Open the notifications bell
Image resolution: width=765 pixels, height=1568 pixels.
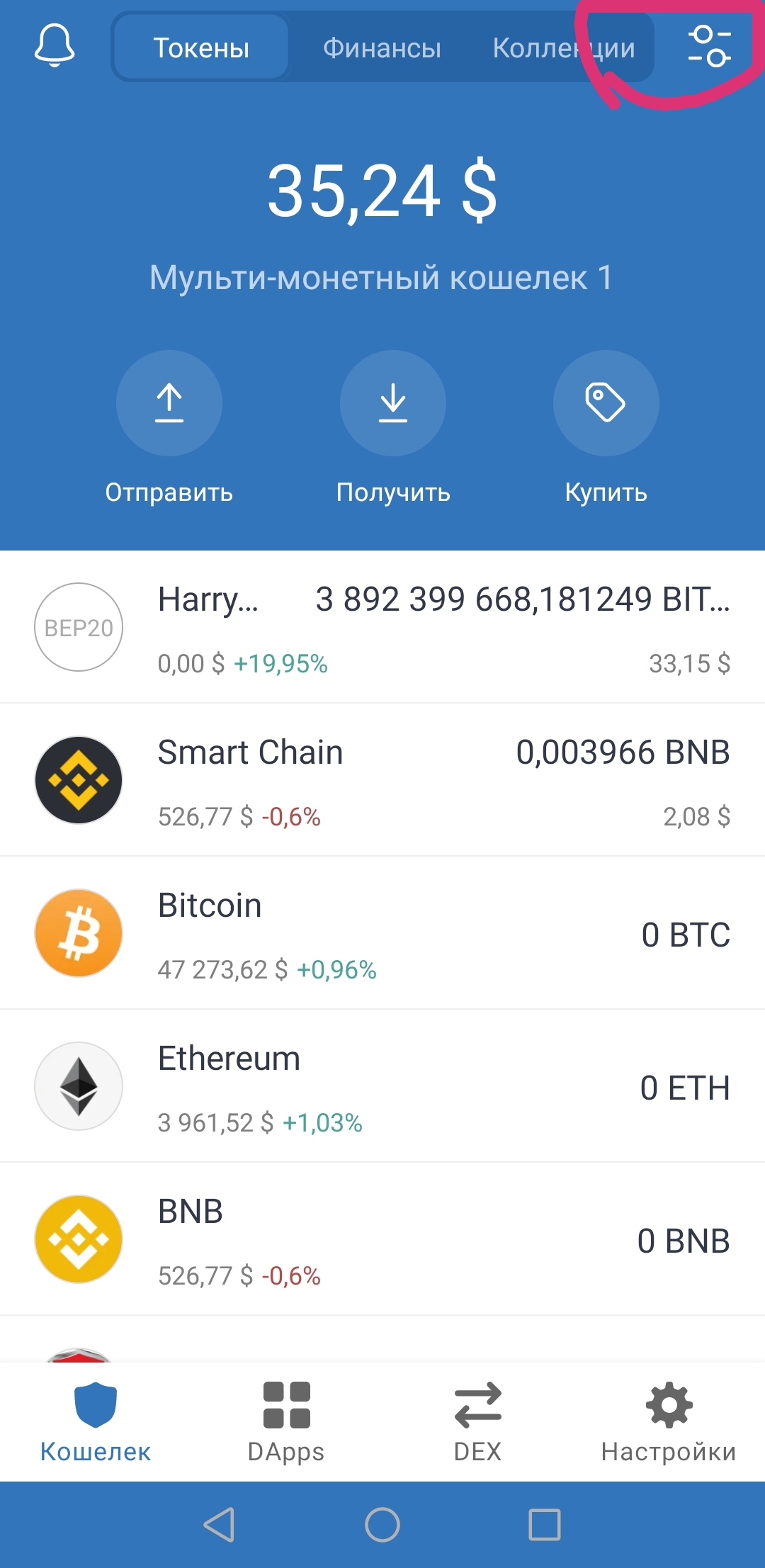pyautogui.click(x=55, y=45)
